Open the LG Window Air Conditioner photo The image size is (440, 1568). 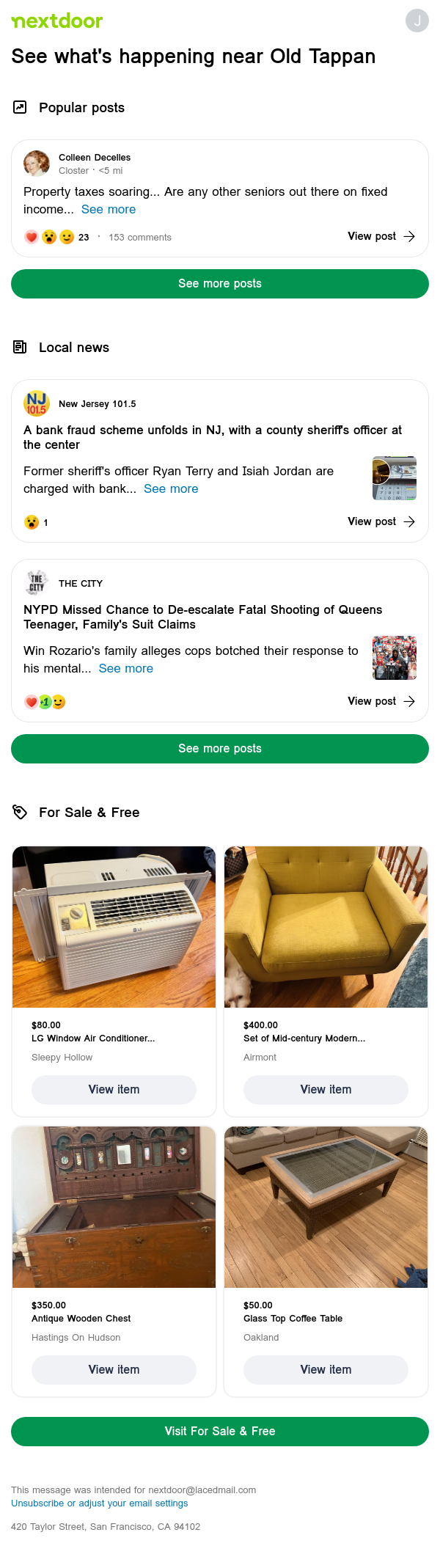pos(114,927)
